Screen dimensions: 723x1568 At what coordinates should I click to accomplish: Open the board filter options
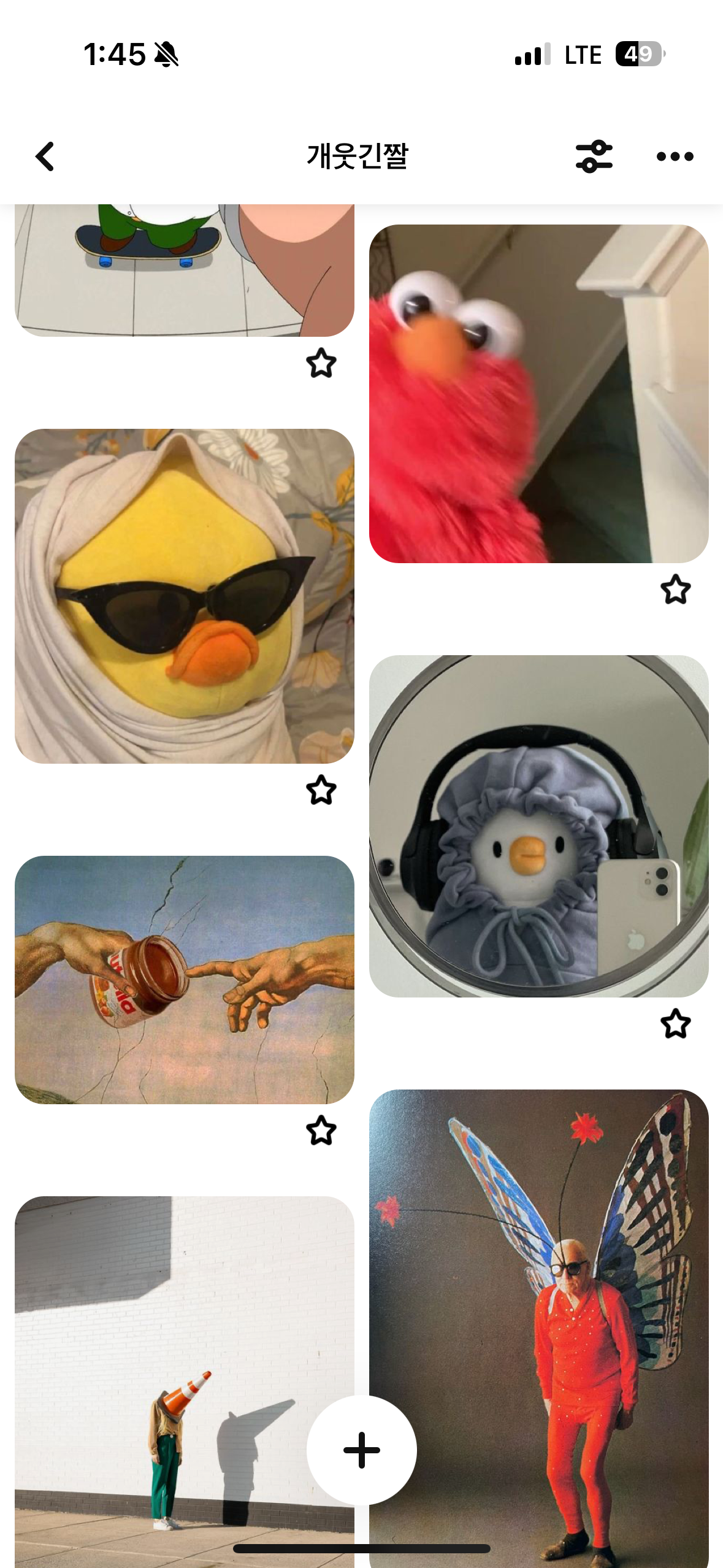[594, 156]
